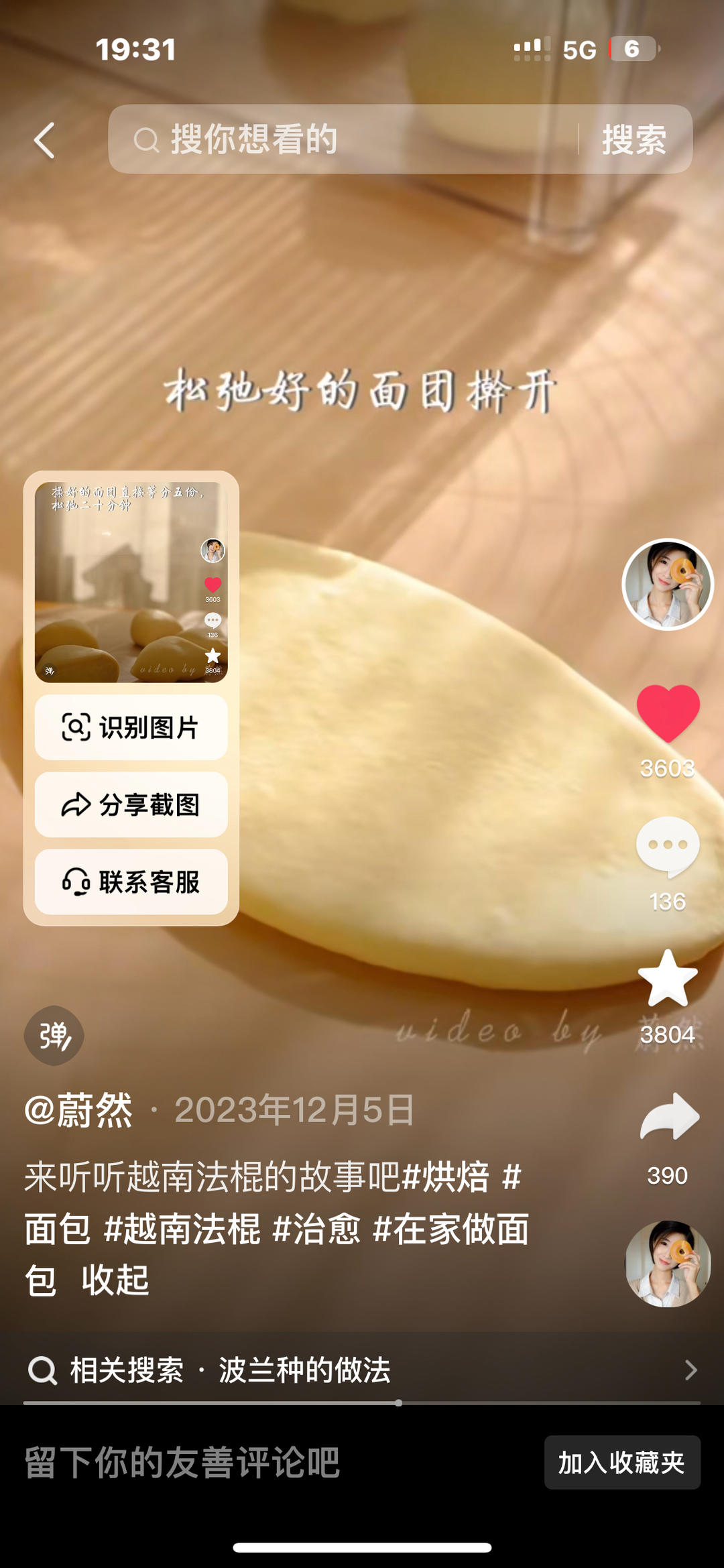The image size is (724, 1568).
Task: Tap 加入收藏夹 to add to favorites folder
Action: pyautogui.click(x=621, y=1462)
